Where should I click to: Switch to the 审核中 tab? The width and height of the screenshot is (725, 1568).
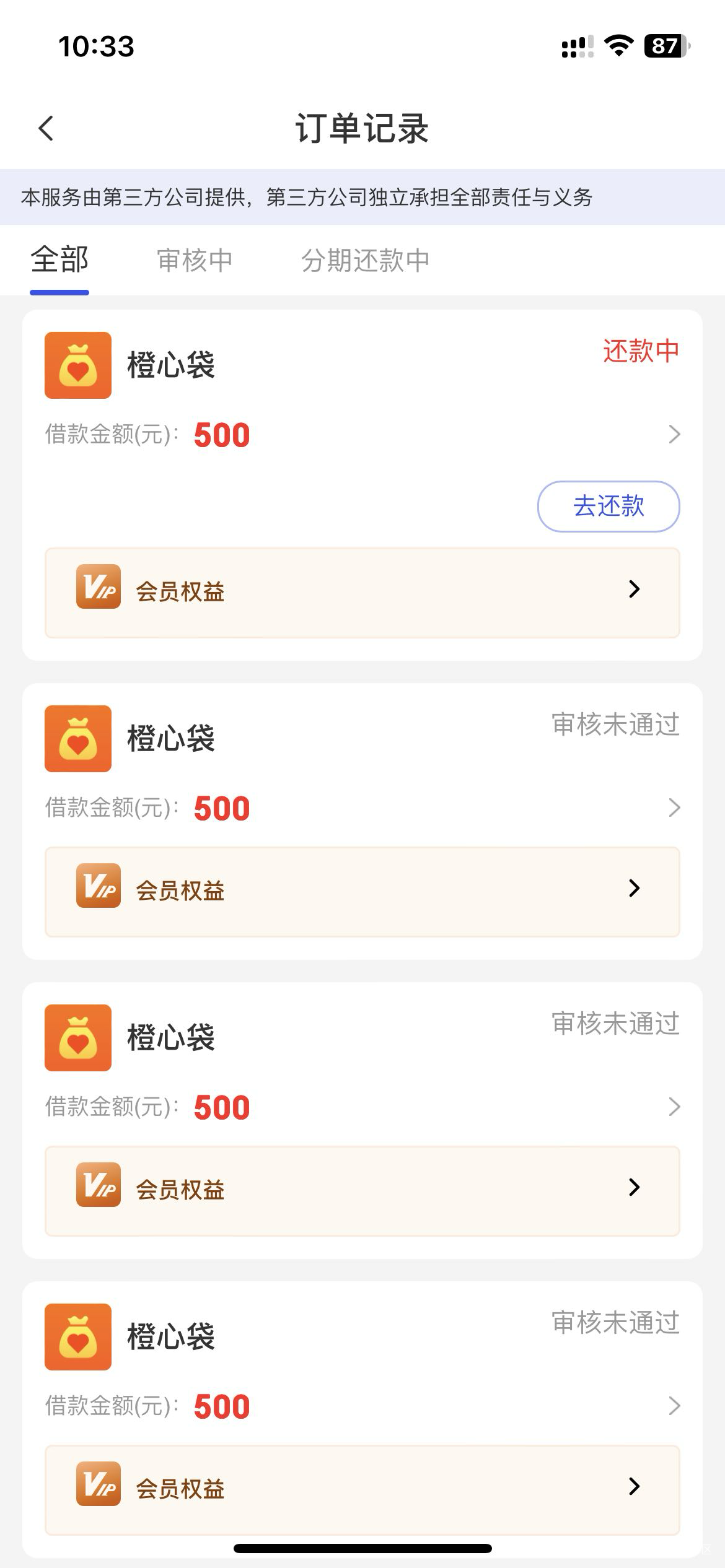click(x=195, y=260)
